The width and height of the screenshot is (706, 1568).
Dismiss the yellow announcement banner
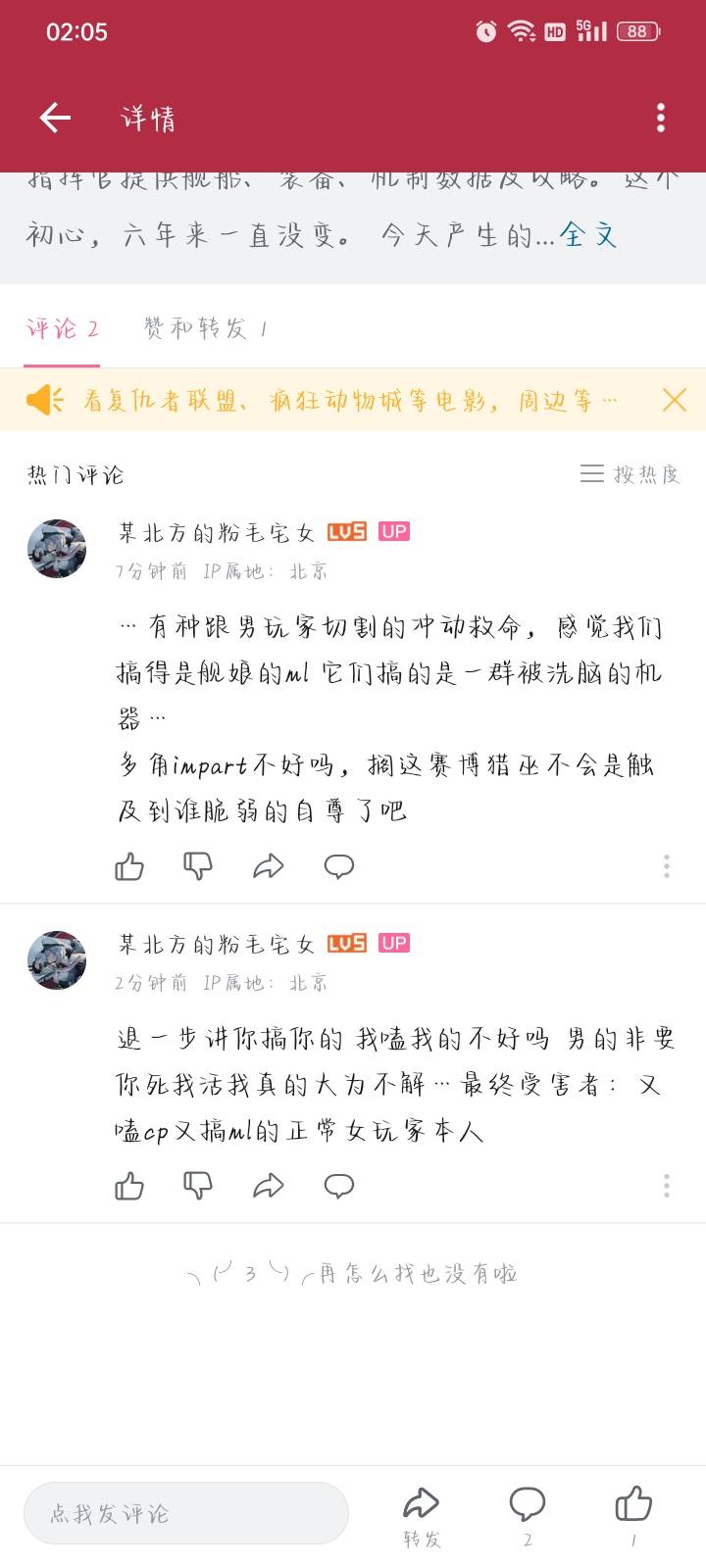pyautogui.click(x=674, y=400)
